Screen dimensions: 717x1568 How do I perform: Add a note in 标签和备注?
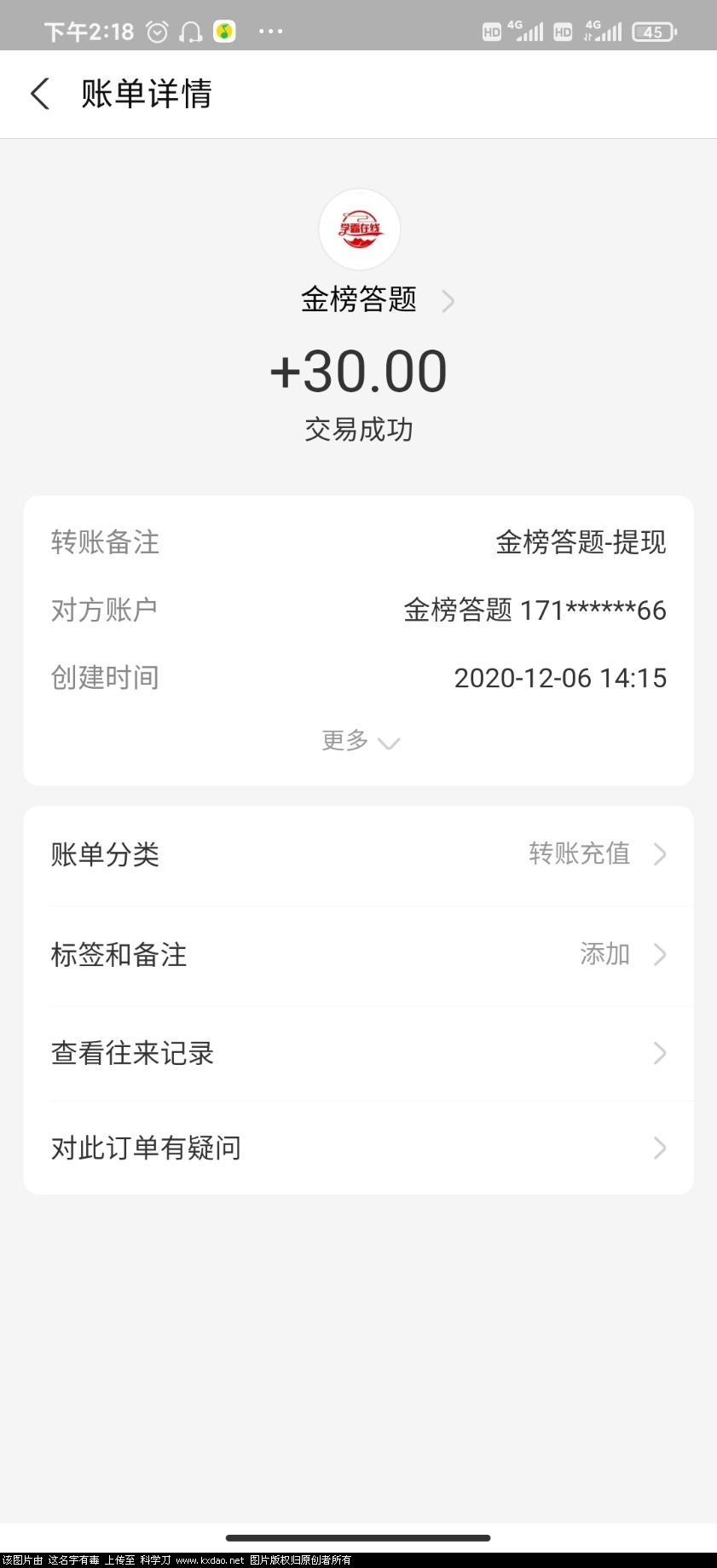tap(358, 954)
